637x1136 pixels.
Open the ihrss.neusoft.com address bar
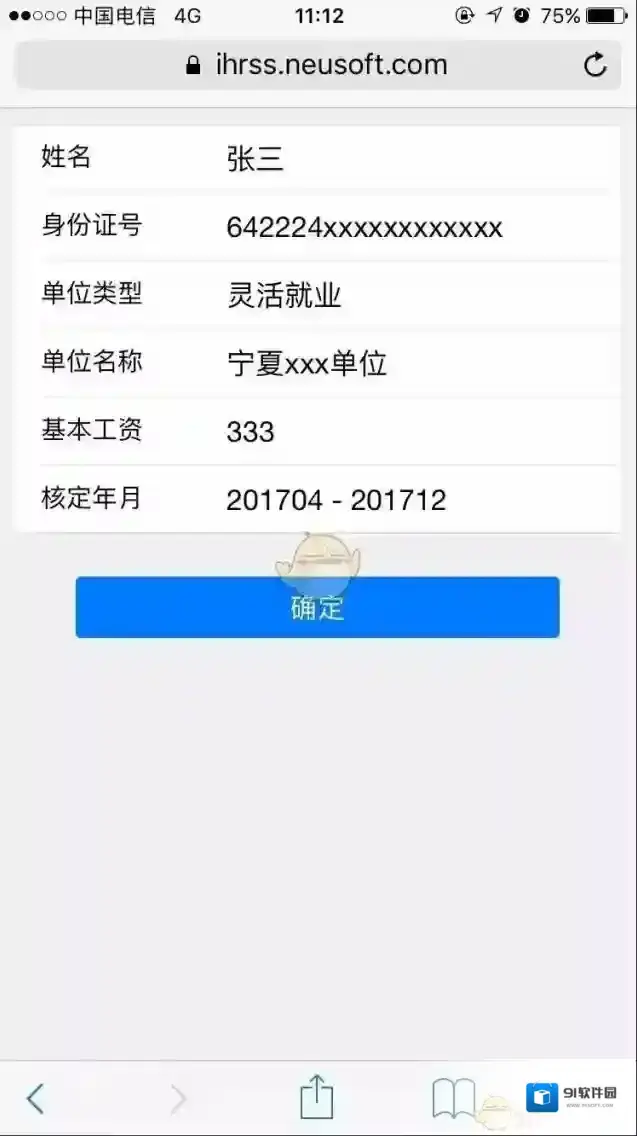pyautogui.click(x=317, y=66)
